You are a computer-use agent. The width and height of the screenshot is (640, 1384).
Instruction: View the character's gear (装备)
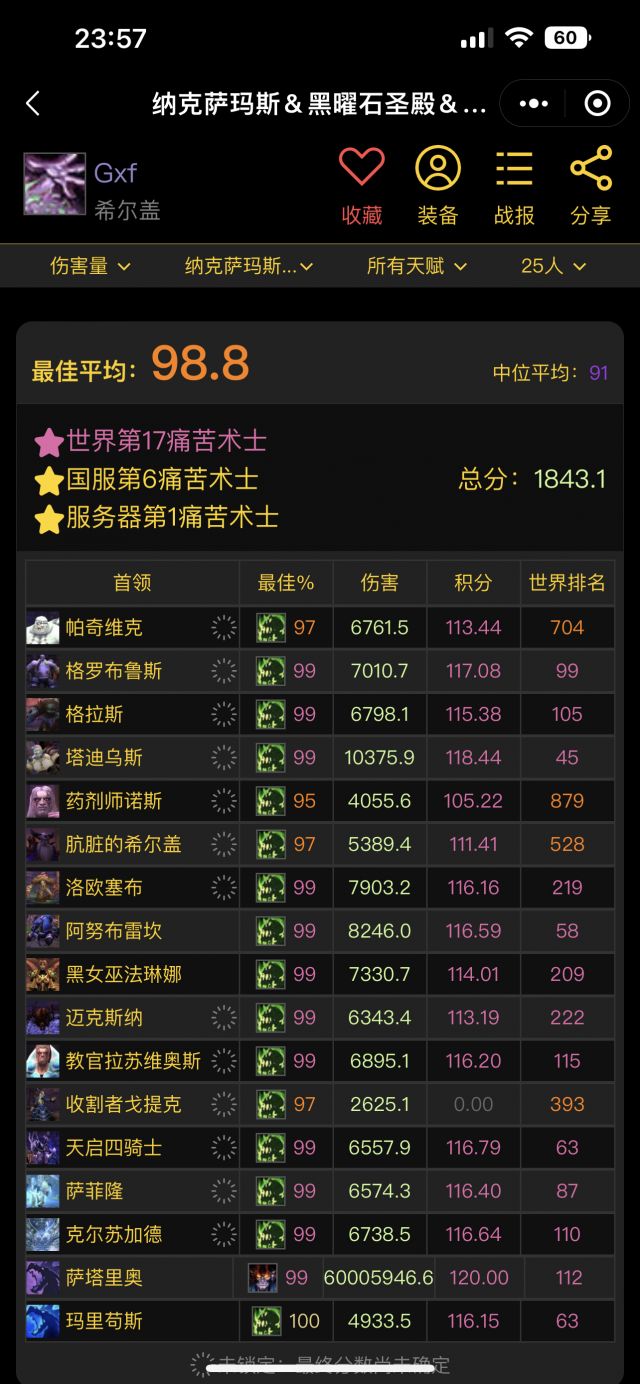tap(437, 185)
